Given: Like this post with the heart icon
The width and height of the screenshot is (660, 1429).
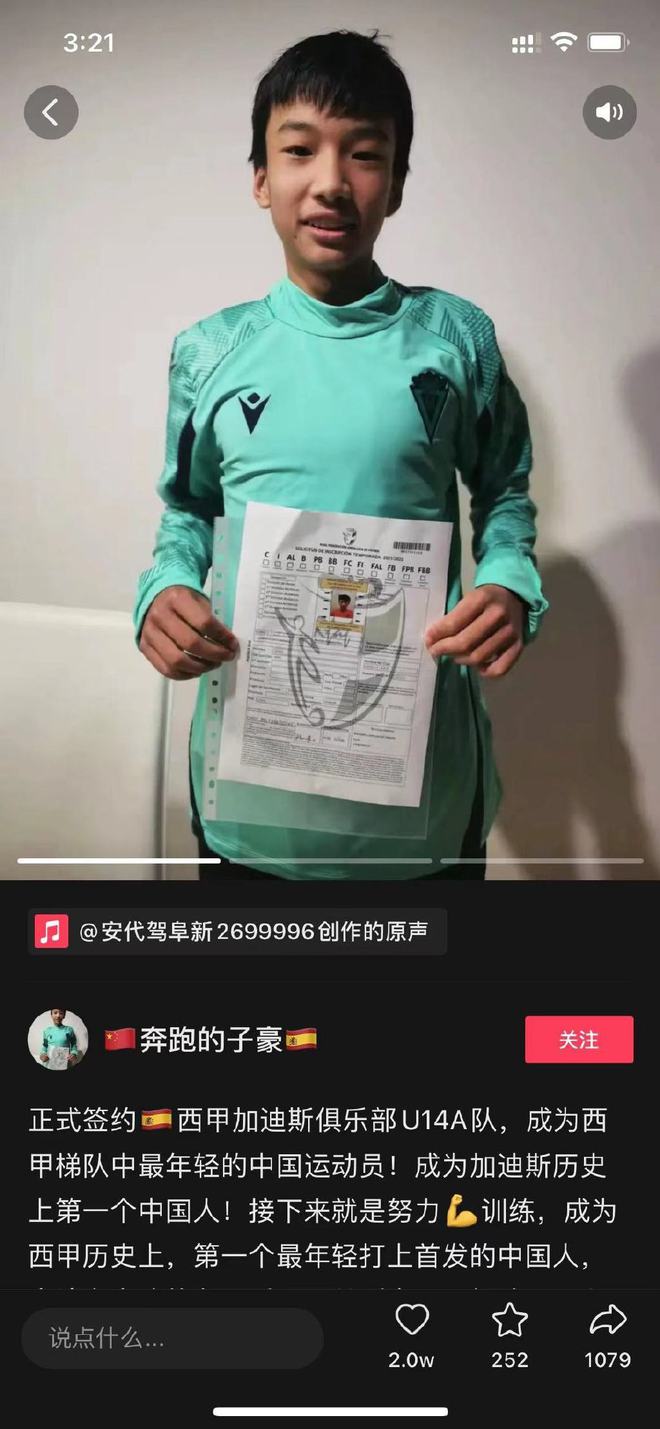Looking at the screenshot, I should point(412,1321).
